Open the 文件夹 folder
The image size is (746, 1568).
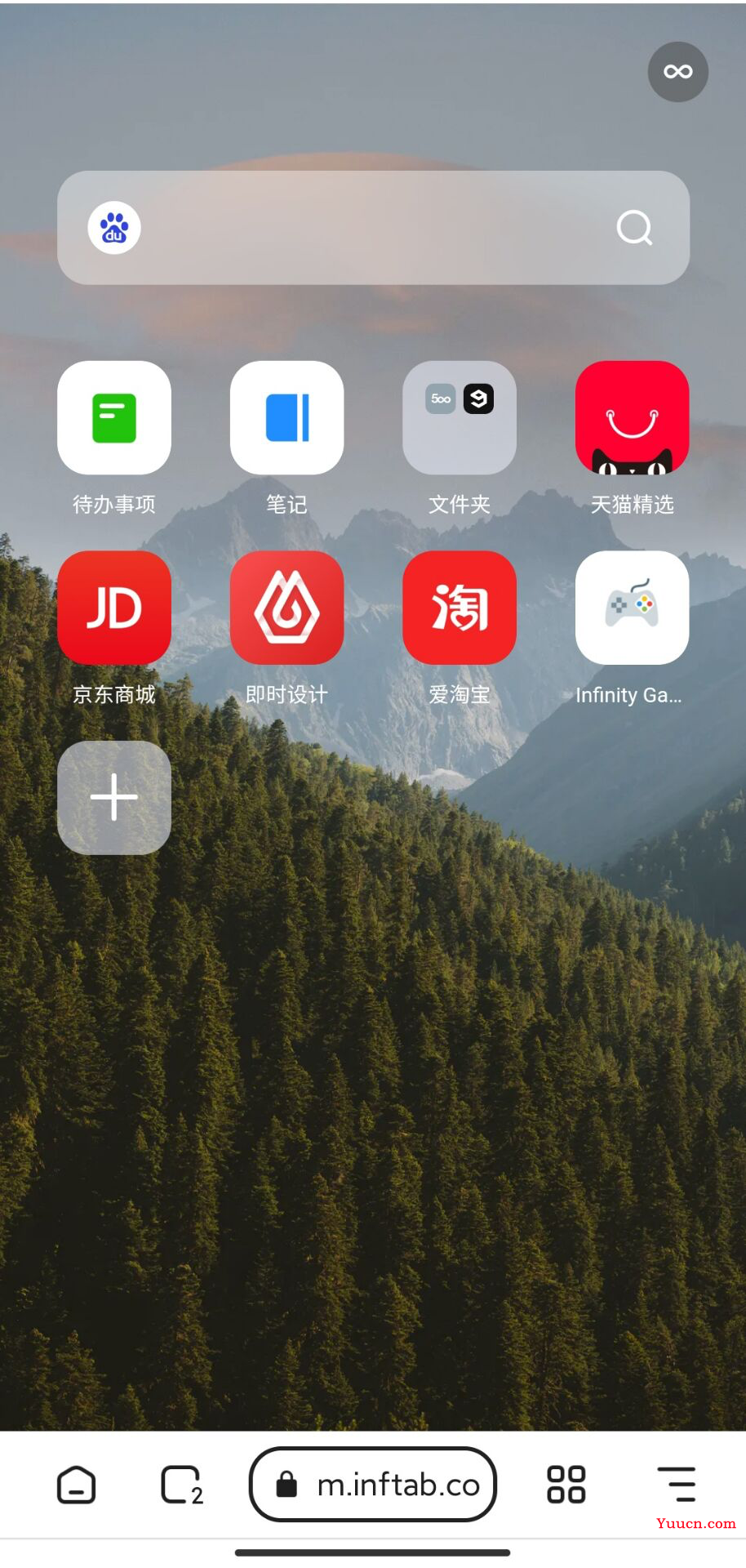tap(460, 418)
